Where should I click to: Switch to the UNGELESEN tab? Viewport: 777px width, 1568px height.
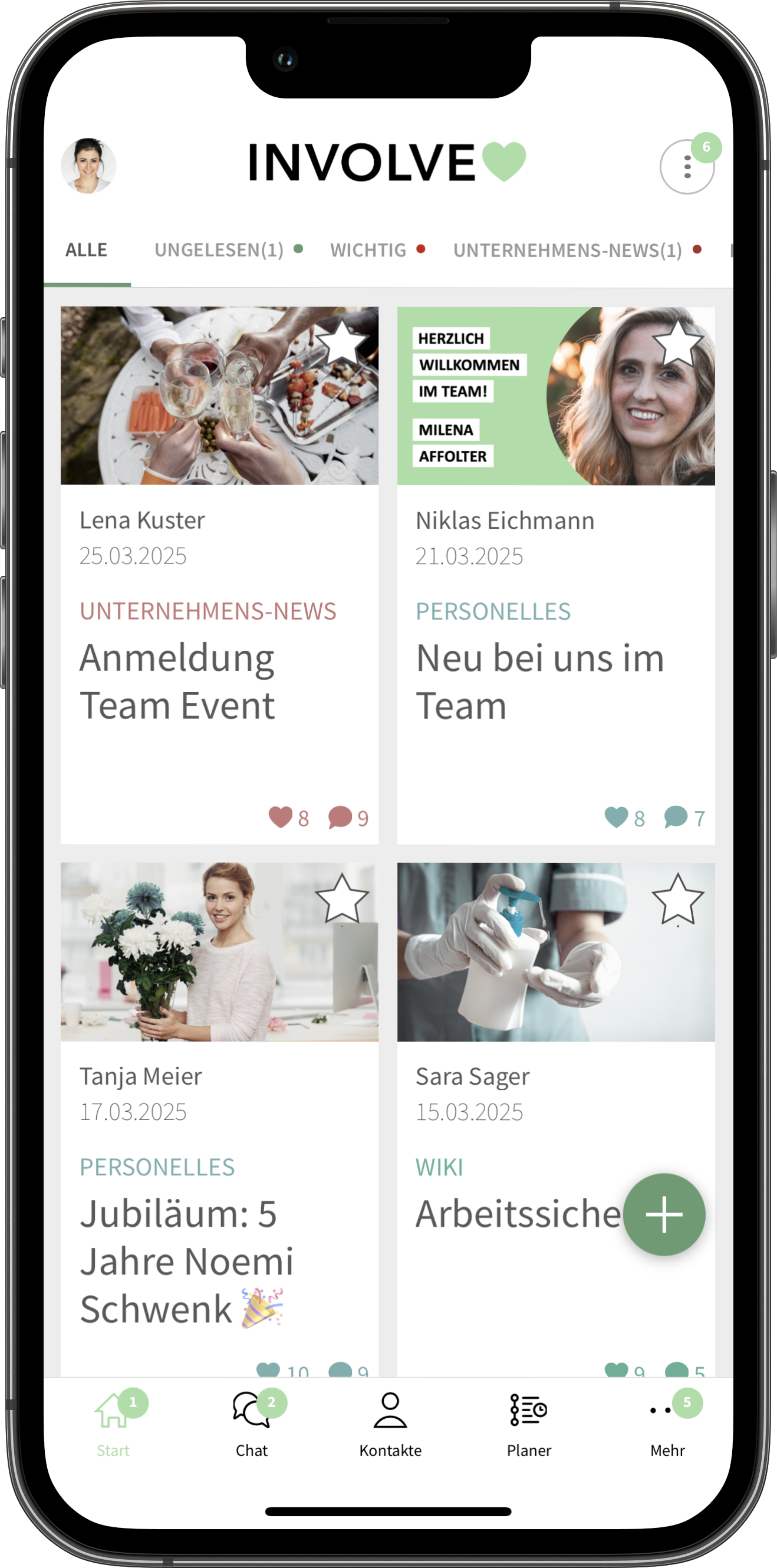tap(220, 249)
